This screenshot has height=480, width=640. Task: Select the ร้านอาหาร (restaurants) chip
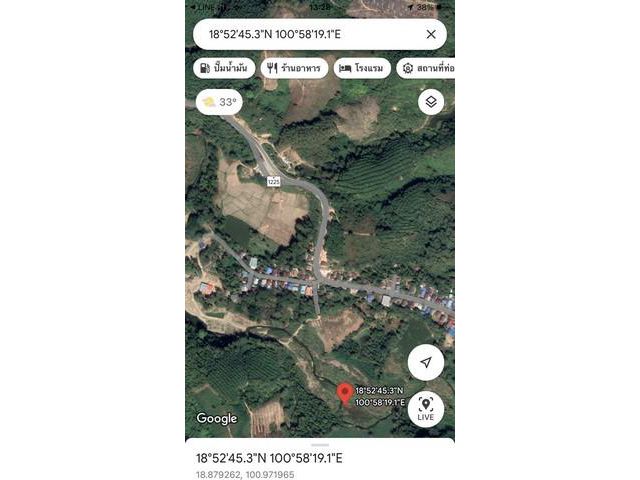point(294,68)
